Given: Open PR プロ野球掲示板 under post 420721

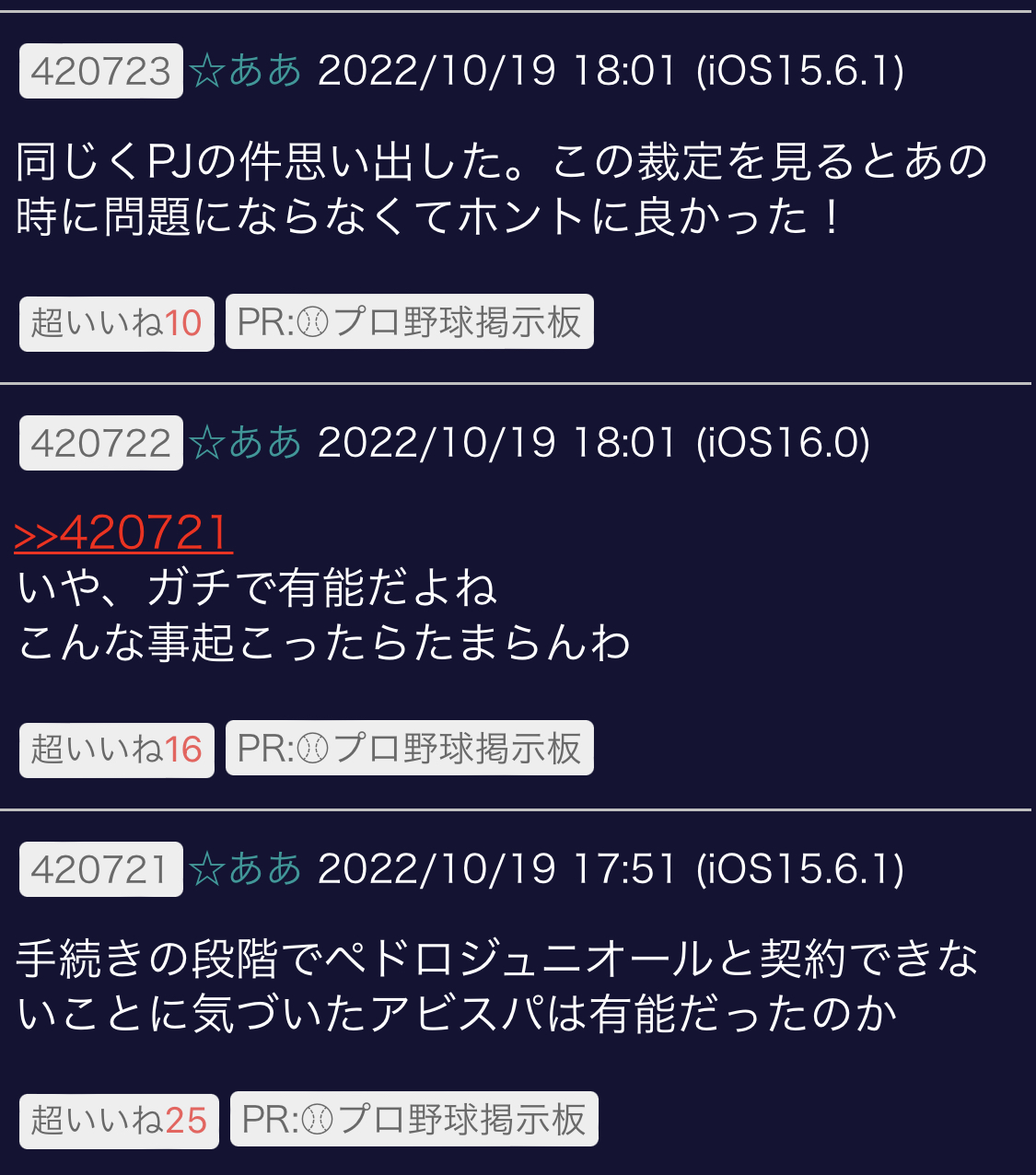Looking at the screenshot, I should [414, 1120].
